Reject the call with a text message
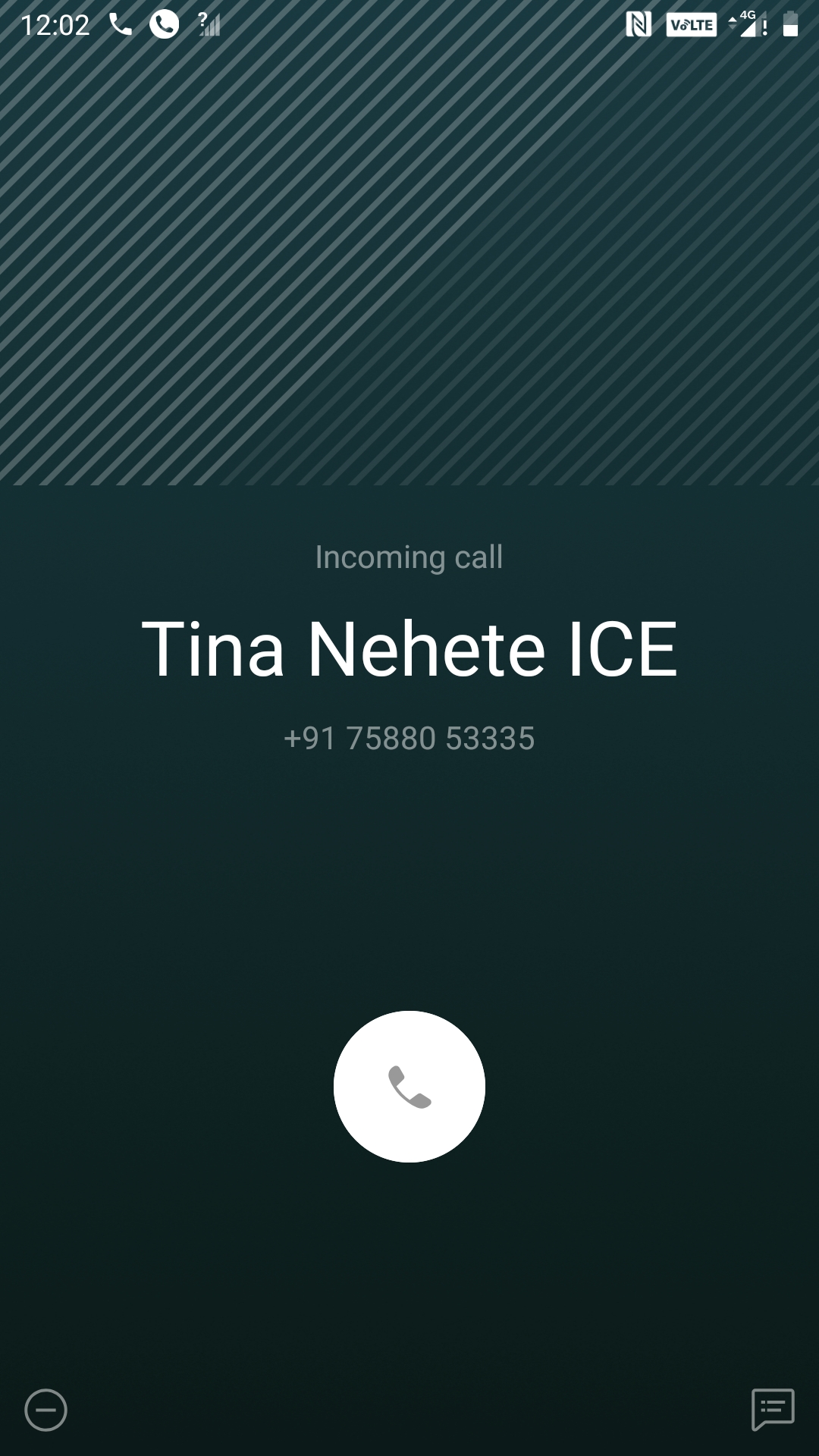This screenshot has height=1456, width=819. click(772, 1410)
